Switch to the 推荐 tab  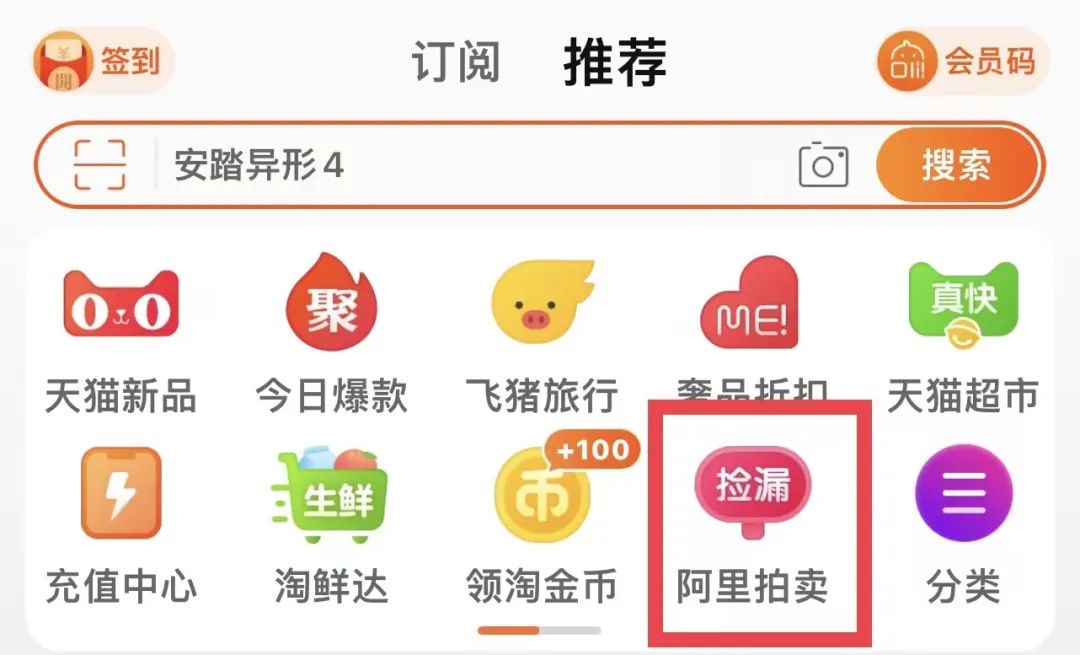614,63
